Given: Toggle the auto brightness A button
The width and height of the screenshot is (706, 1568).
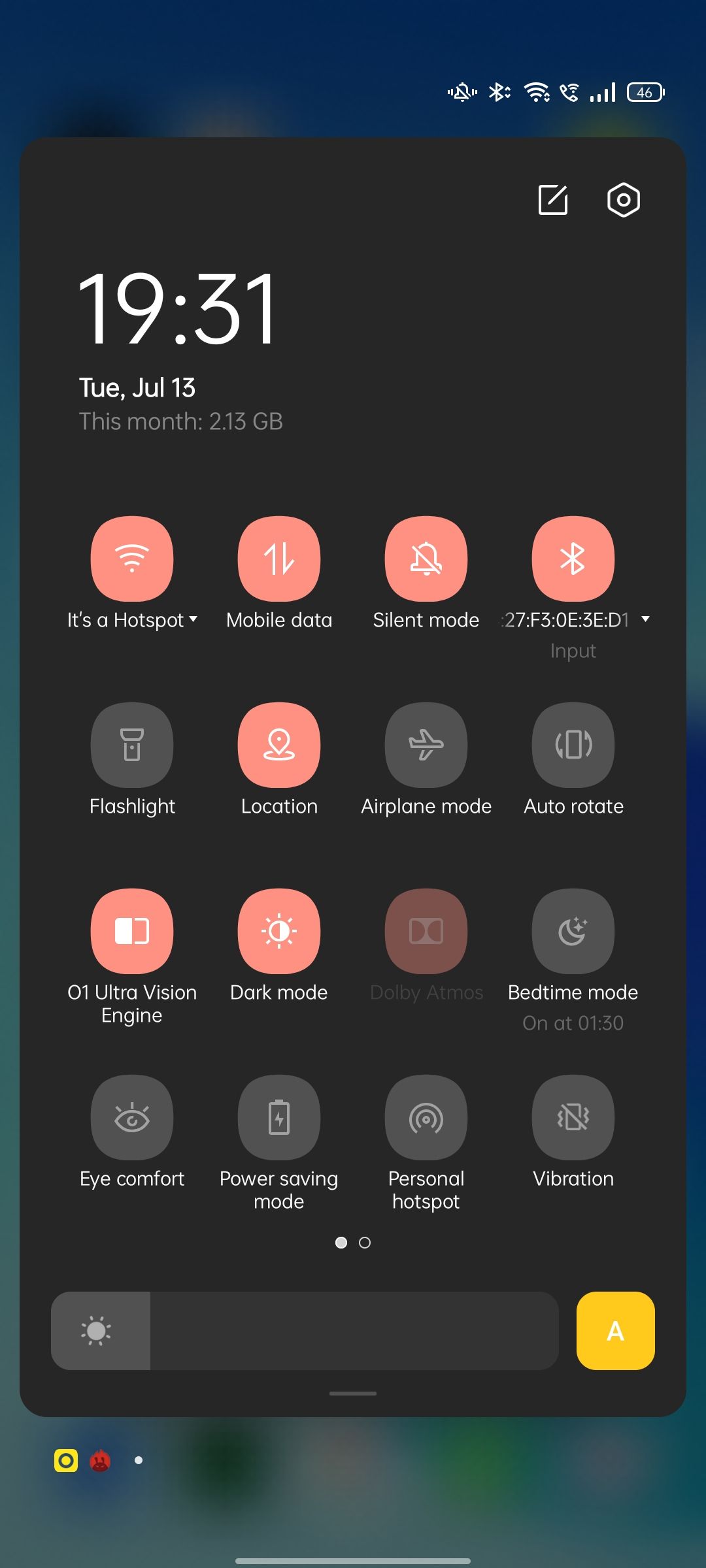Looking at the screenshot, I should (616, 1331).
